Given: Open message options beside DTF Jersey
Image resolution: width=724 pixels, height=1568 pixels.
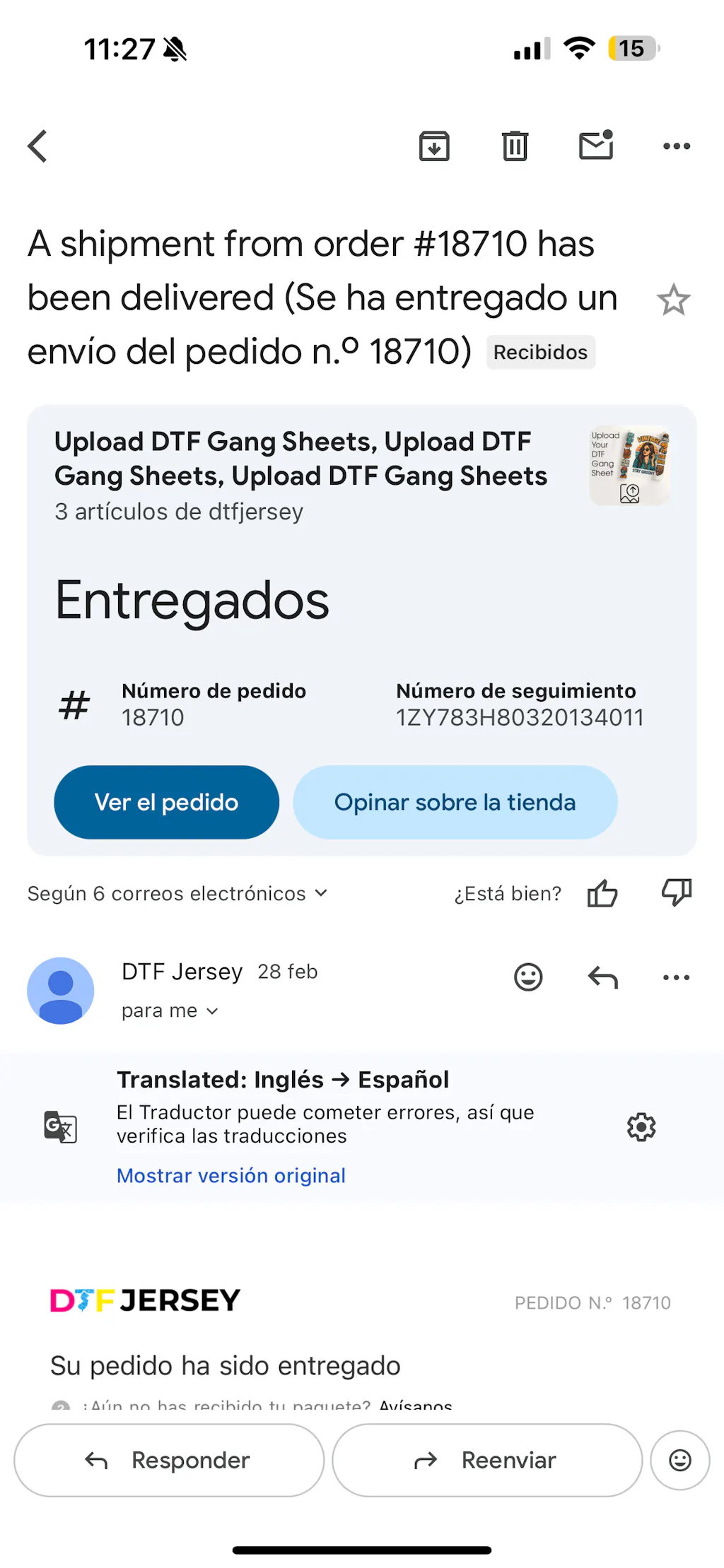Looking at the screenshot, I should [x=677, y=977].
